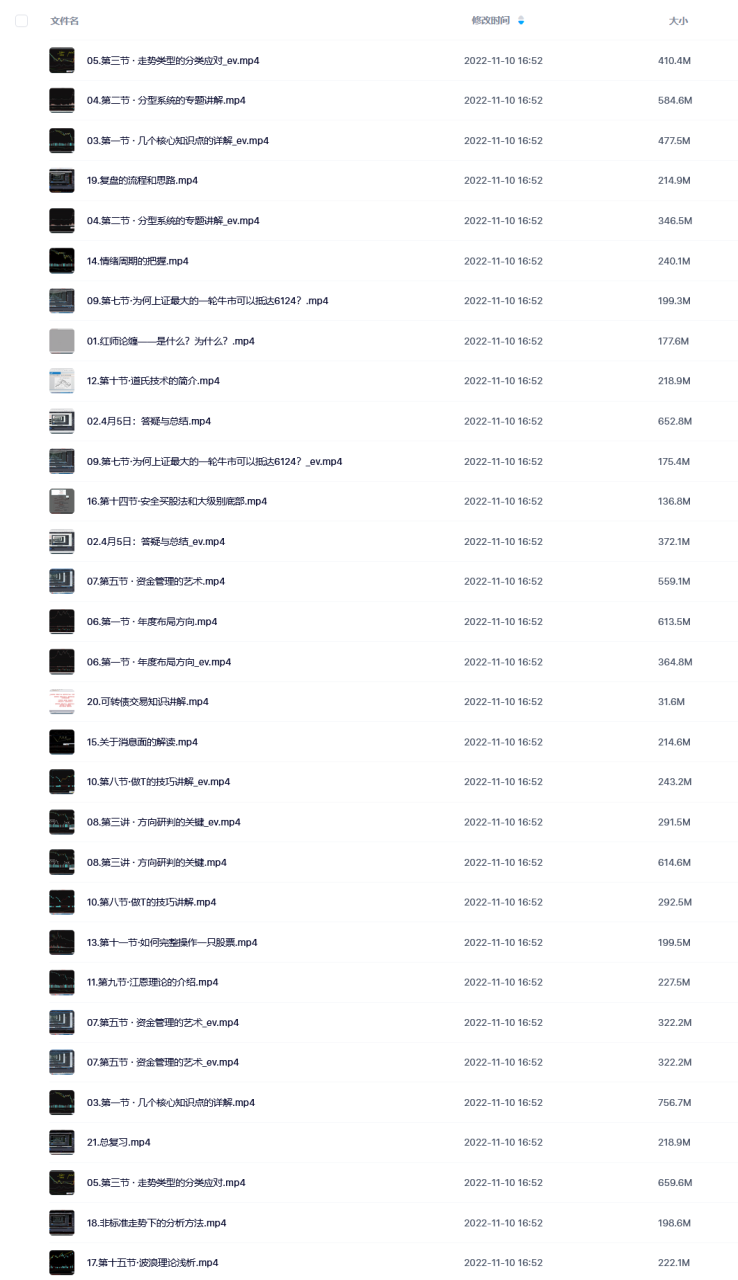Image resolution: width=738 pixels, height=1280 pixels.
Task: Open 21.总复习.mp4 file
Action: [119, 1142]
